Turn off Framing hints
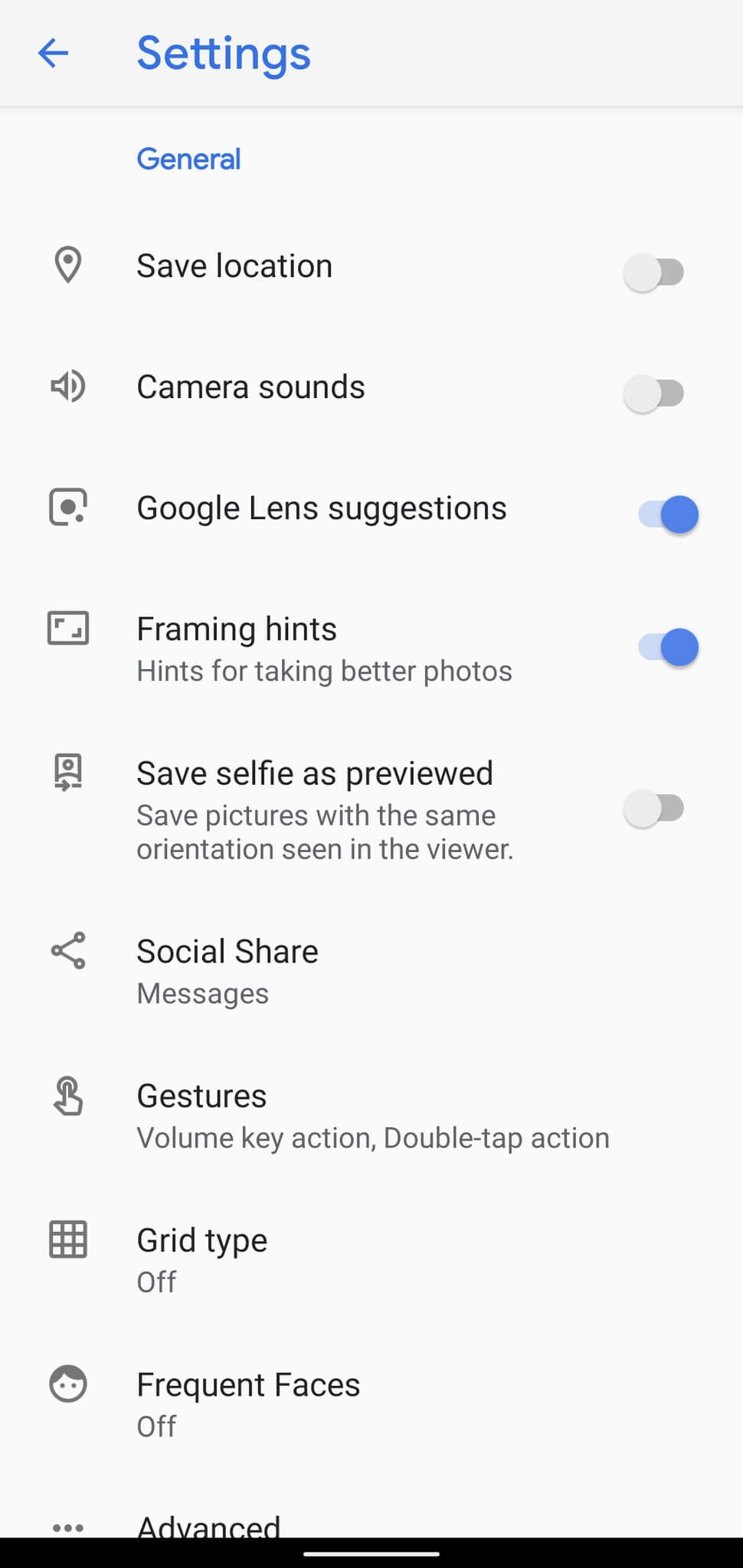Screen dimensions: 743x1568 coord(668,647)
